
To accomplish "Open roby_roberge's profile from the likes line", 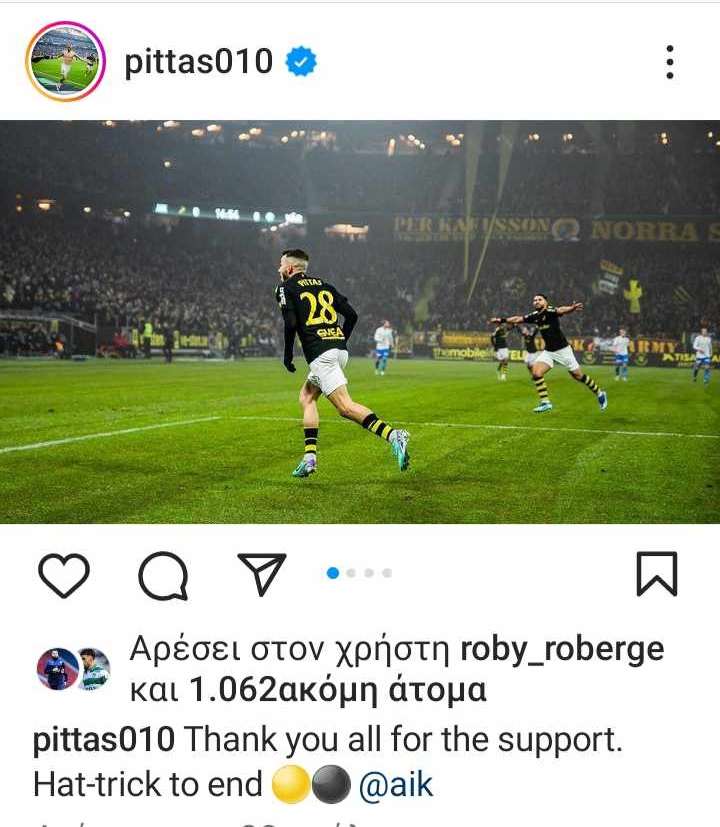I will 561,650.
